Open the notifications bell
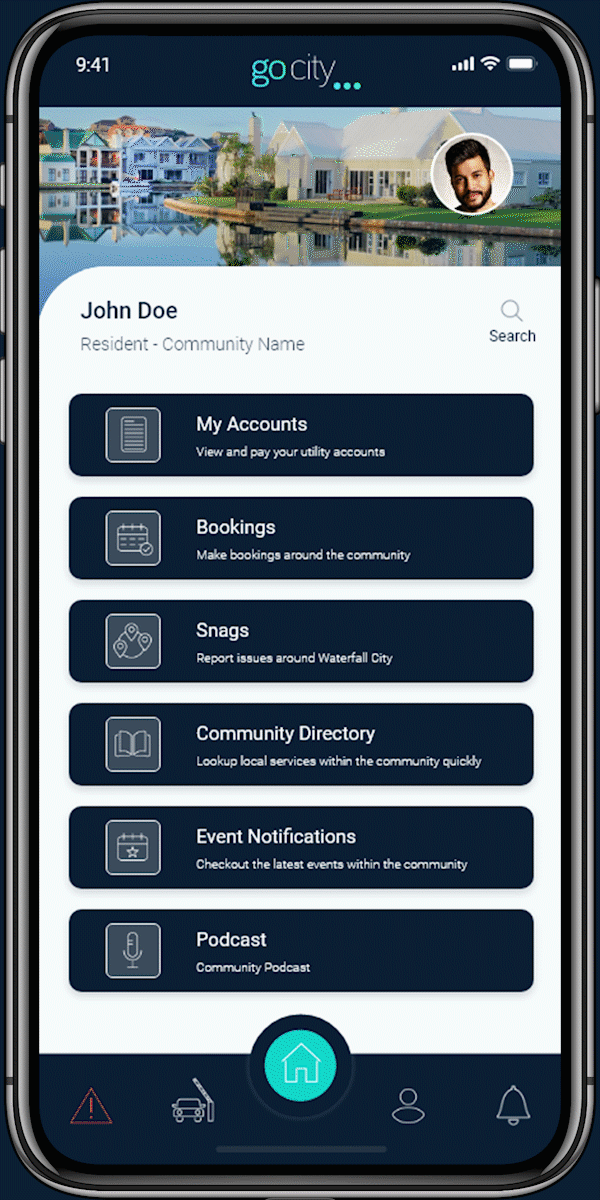This screenshot has width=600, height=1200. click(x=513, y=1104)
